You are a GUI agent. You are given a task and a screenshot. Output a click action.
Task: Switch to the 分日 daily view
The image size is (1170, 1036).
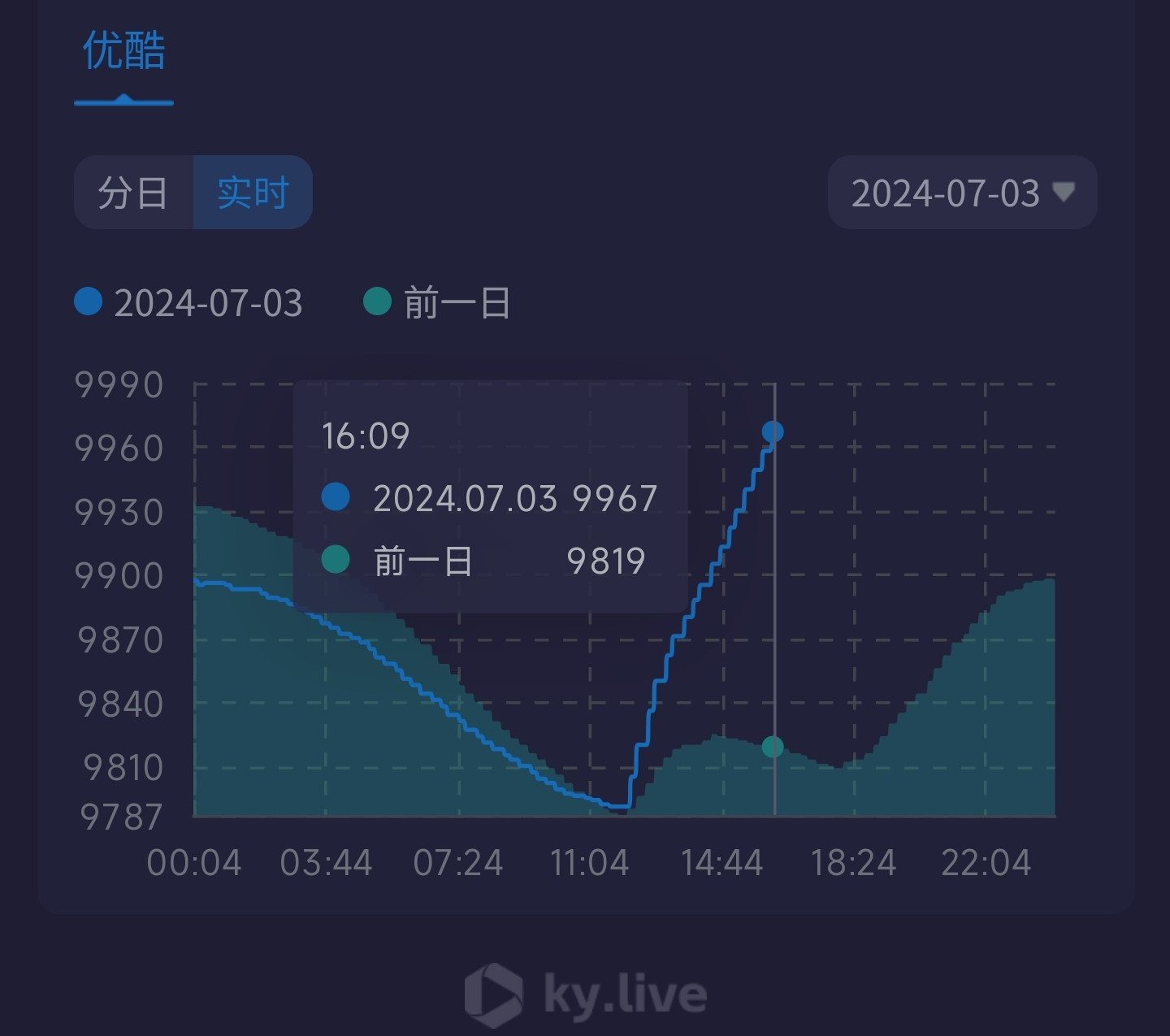[x=133, y=193]
